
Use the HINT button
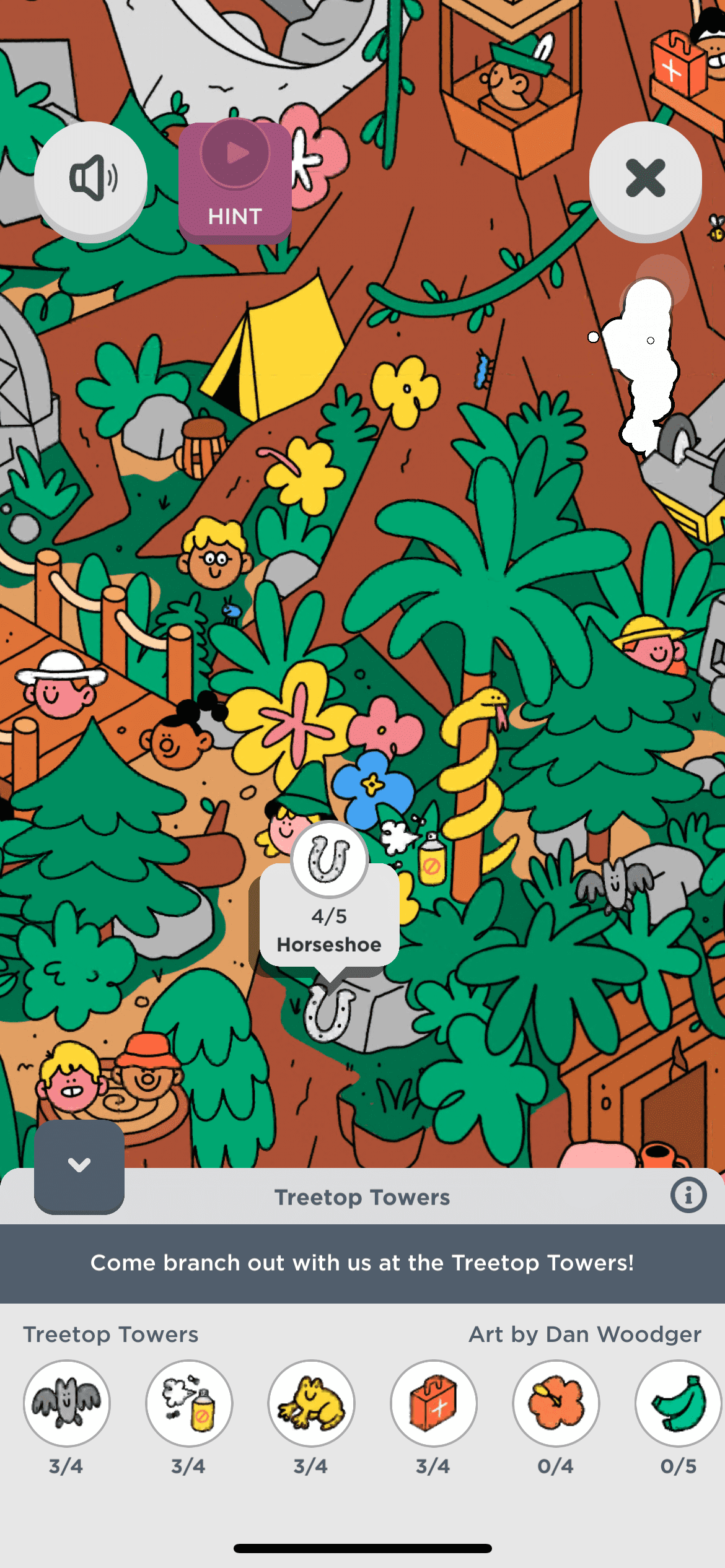click(235, 181)
